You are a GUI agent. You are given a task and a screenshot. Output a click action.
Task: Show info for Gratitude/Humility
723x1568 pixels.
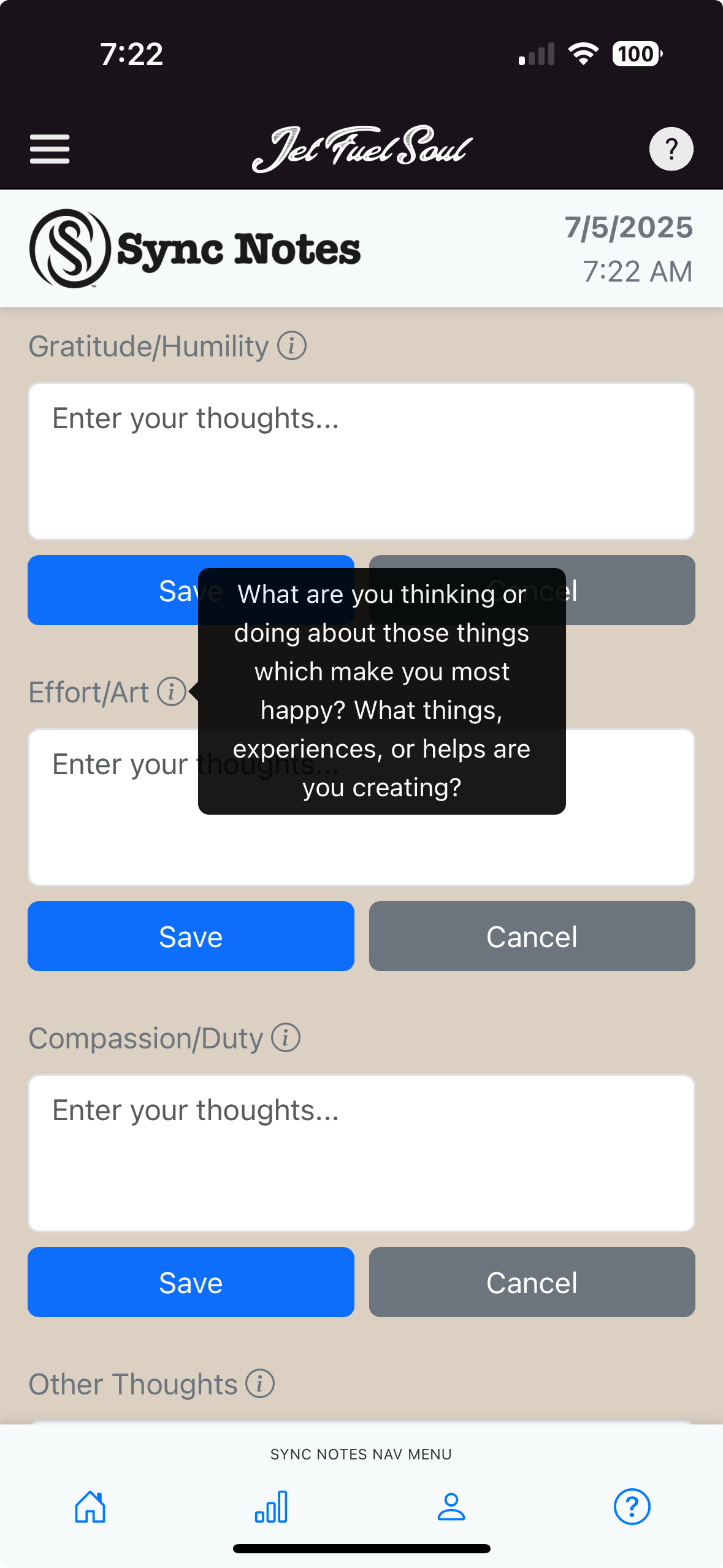tap(292, 346)
